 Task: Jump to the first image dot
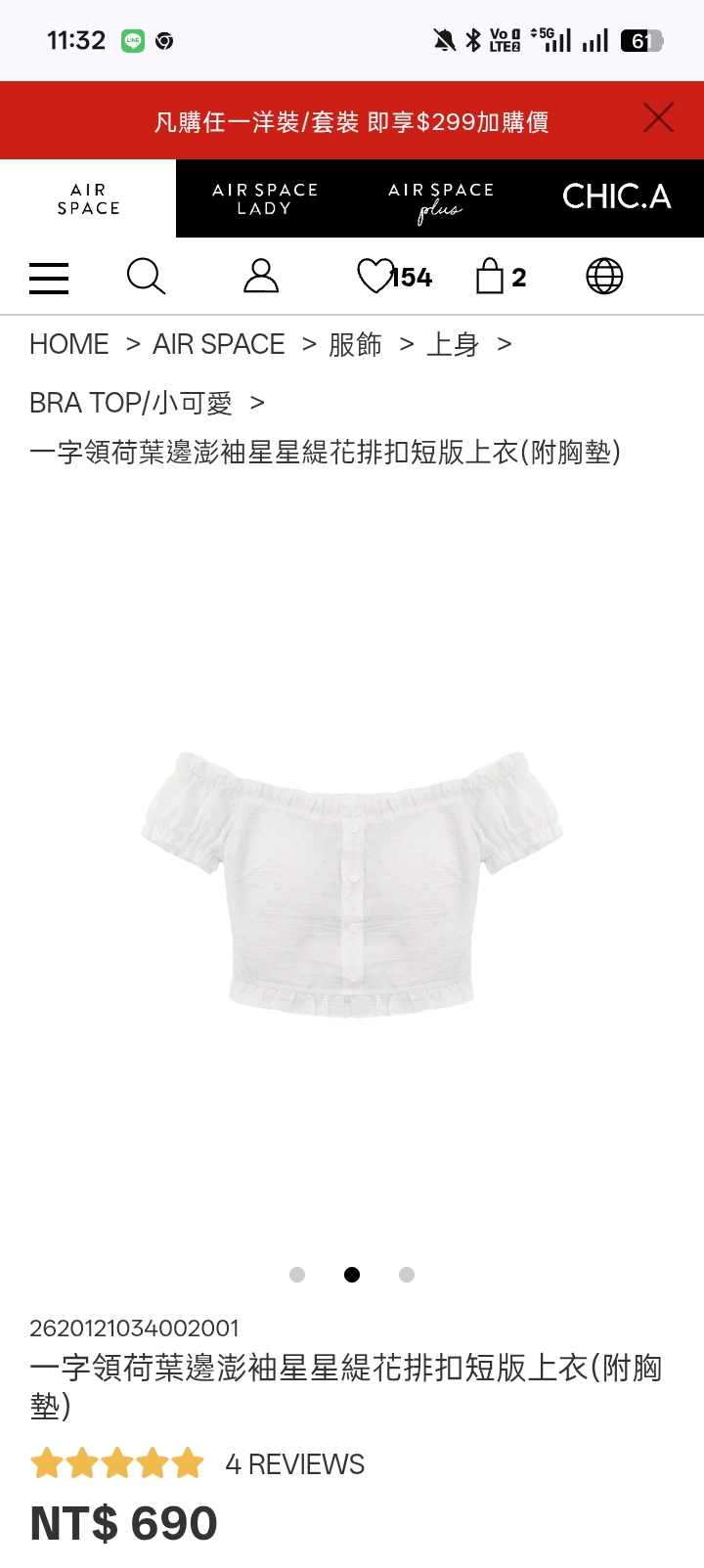297,1275
